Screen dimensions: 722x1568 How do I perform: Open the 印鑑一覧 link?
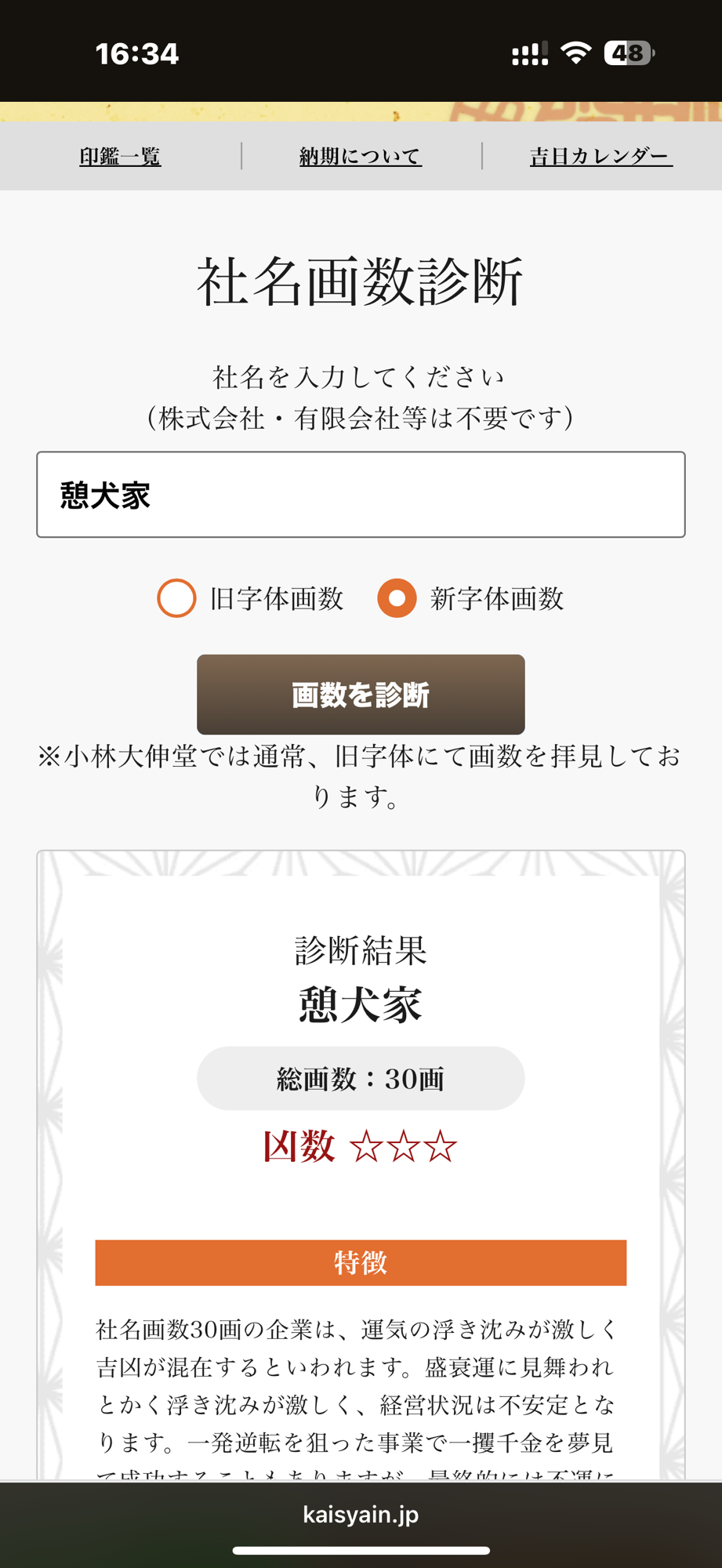(x=120, y=156)
